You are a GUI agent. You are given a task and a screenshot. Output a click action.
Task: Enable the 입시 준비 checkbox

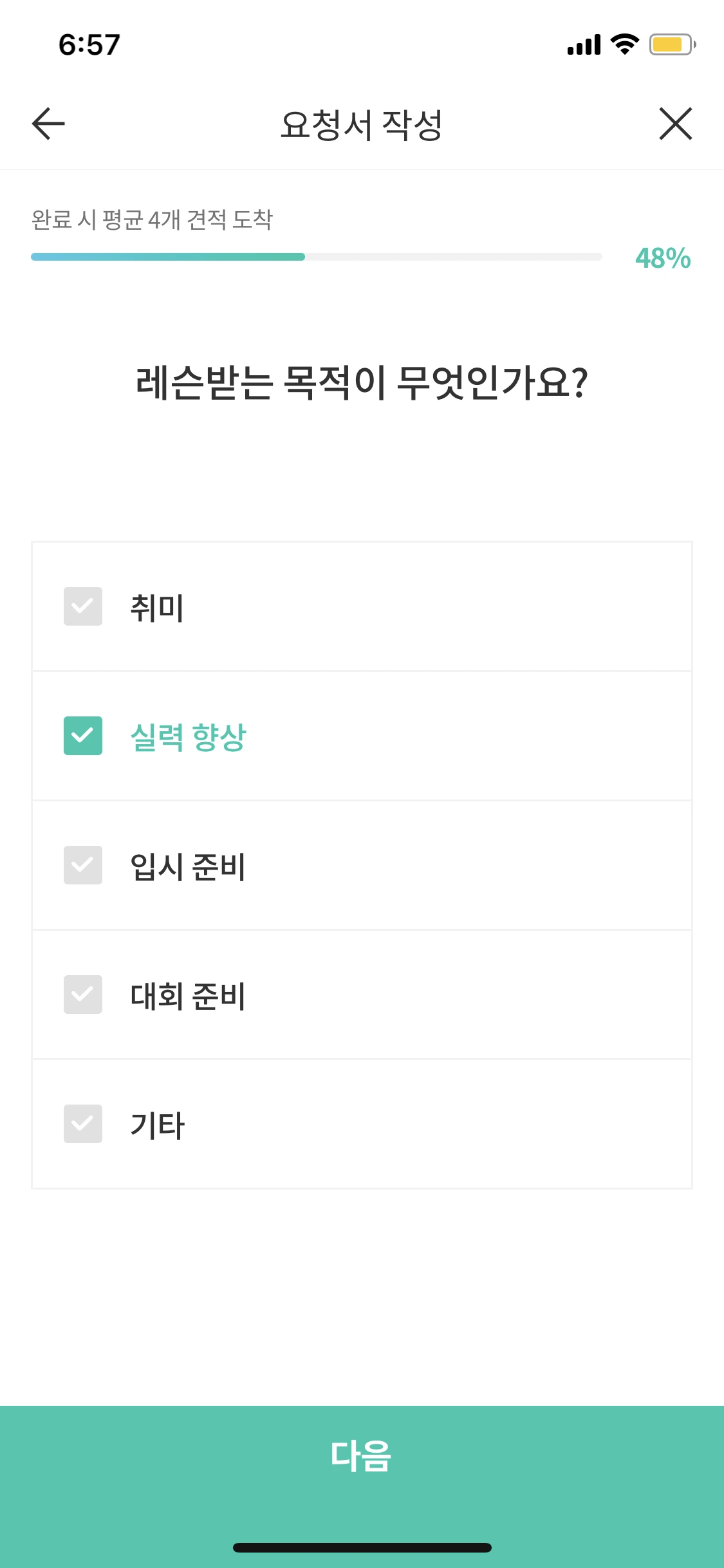(83, 866)
